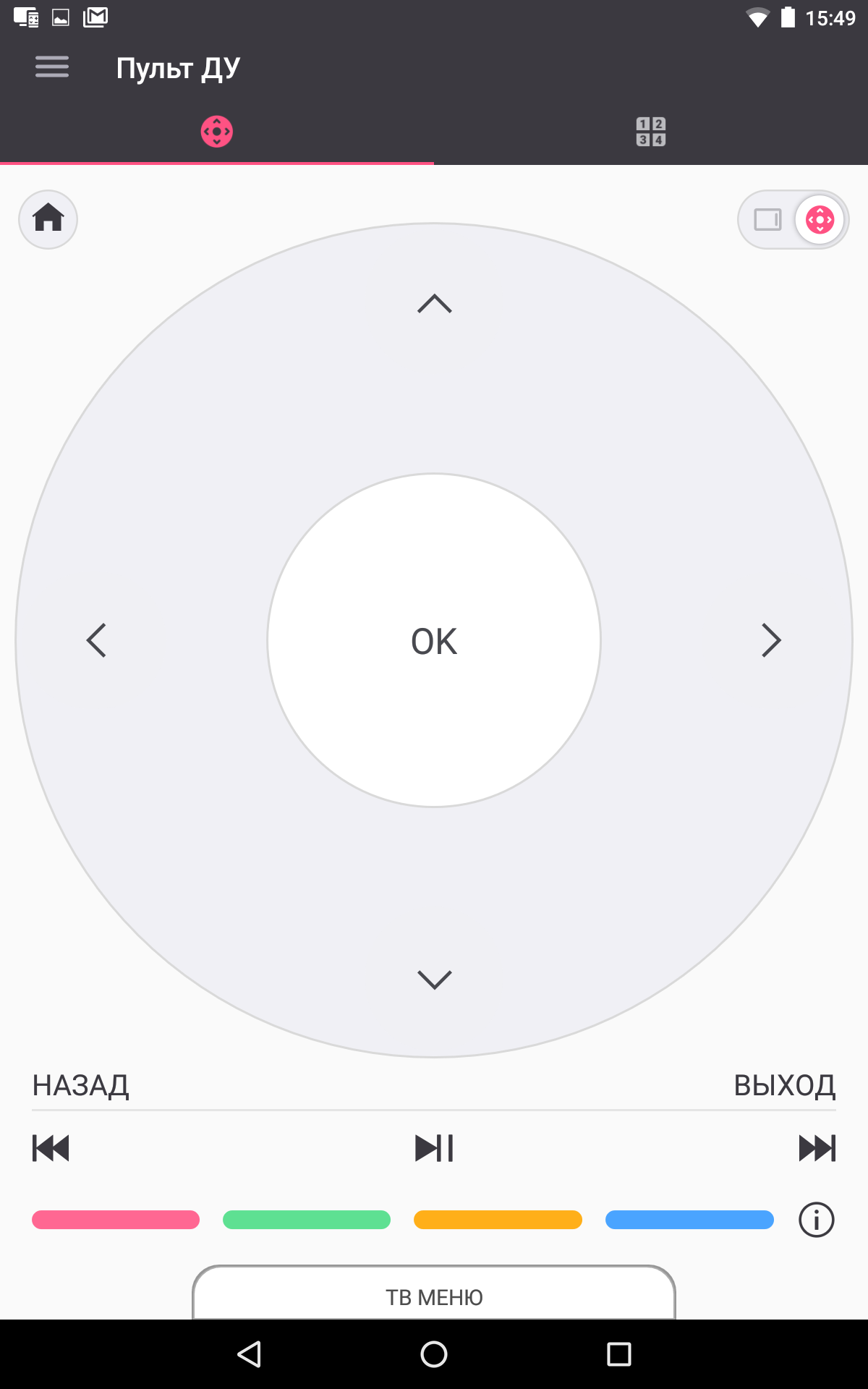Screen dimensions: 868x1389
Task: Tap the down arrow on the D-pad
Action: (434, 980)
